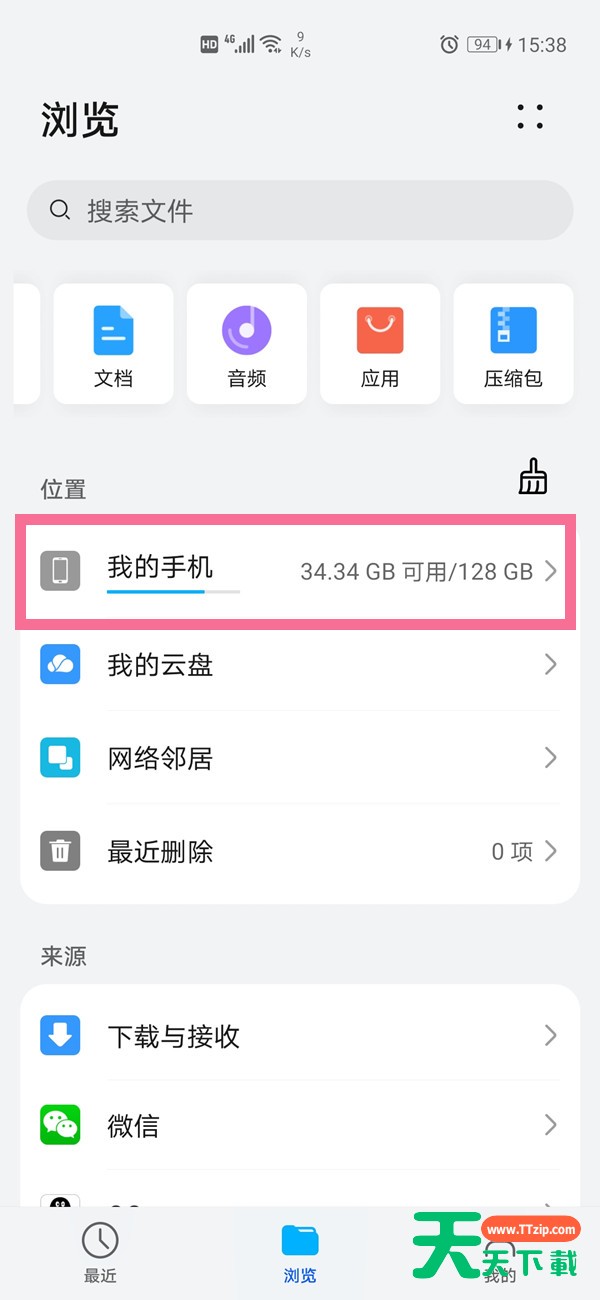Viewport: 600px width, 1300px height.
Task: Open the 应用 apps category
Action: (380, 344)
